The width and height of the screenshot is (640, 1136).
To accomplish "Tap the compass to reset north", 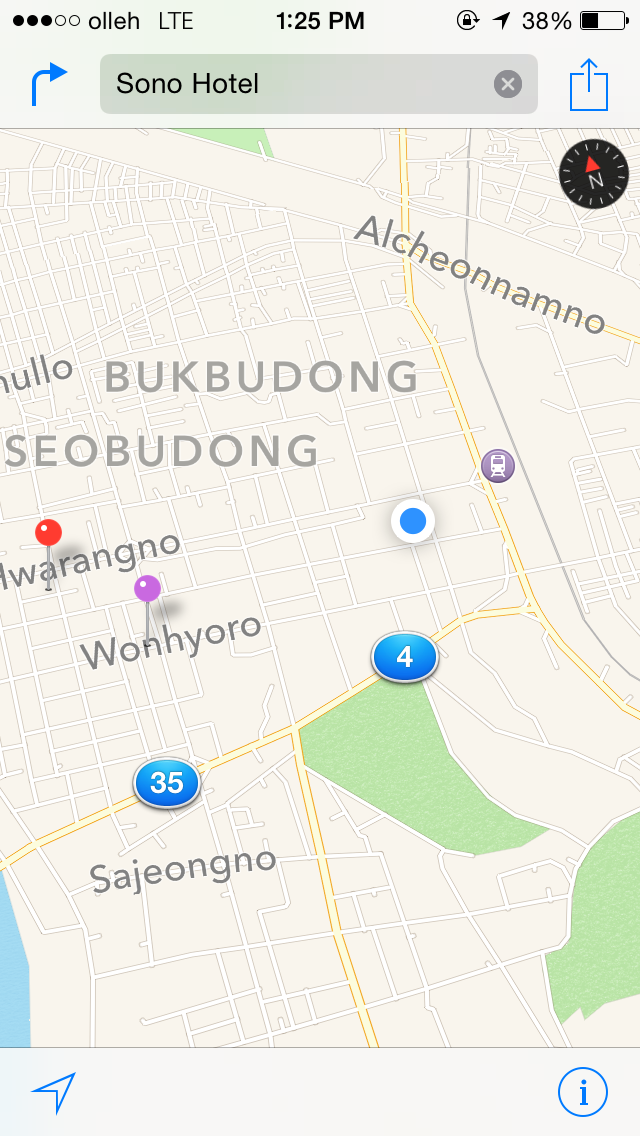I will pos(594,174).
